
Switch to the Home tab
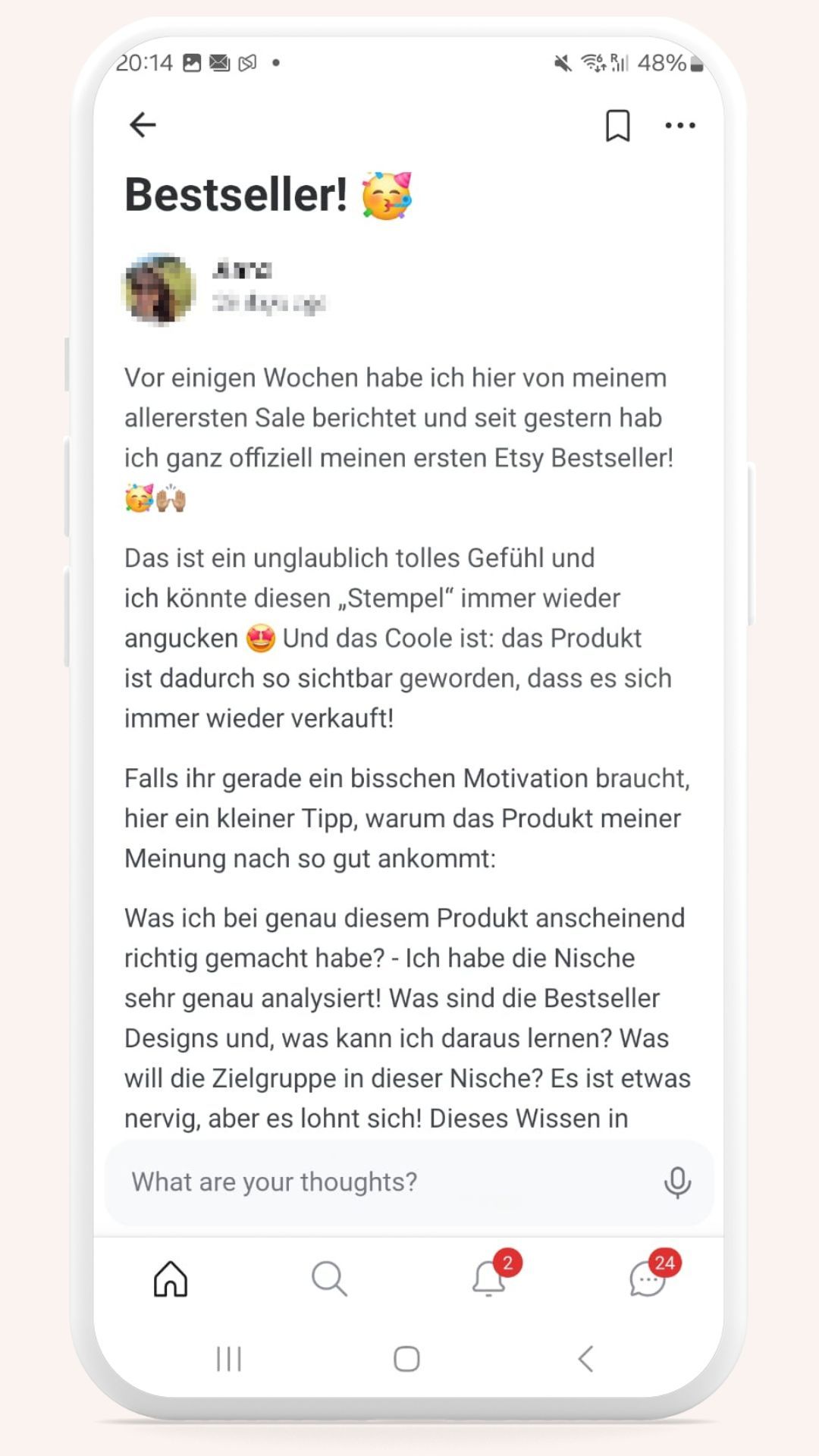pyautogui.click(x=171, y=1279)
